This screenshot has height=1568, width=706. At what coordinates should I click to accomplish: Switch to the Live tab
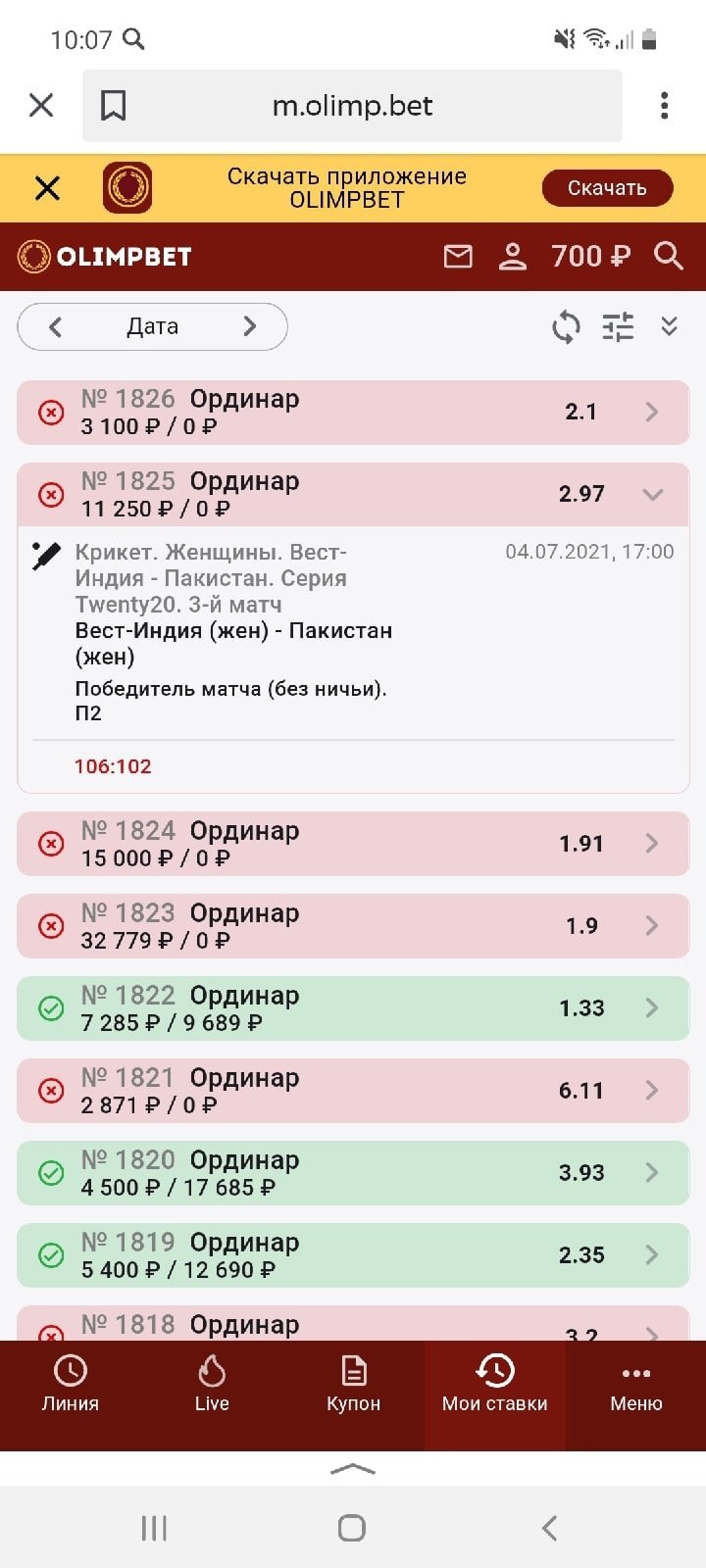click(x=212, y=1384)
